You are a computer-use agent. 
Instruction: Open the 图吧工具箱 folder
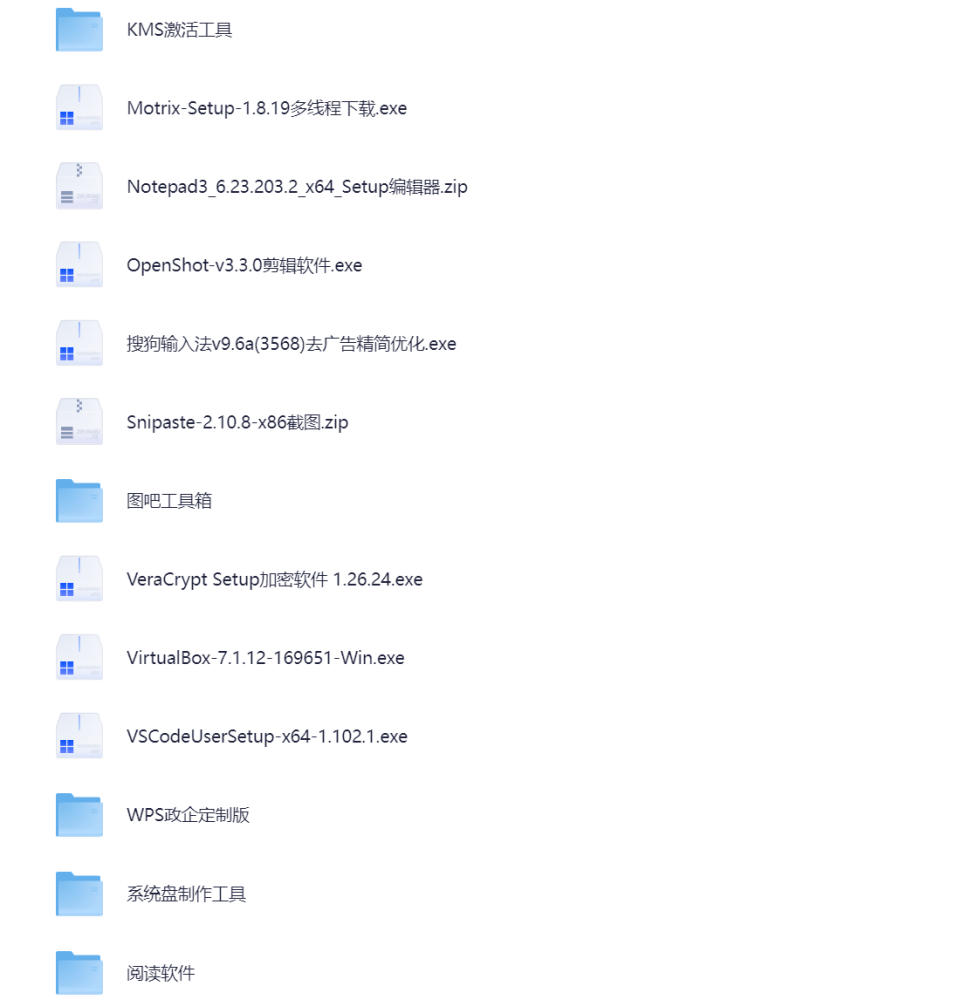[x=169, y=501]
